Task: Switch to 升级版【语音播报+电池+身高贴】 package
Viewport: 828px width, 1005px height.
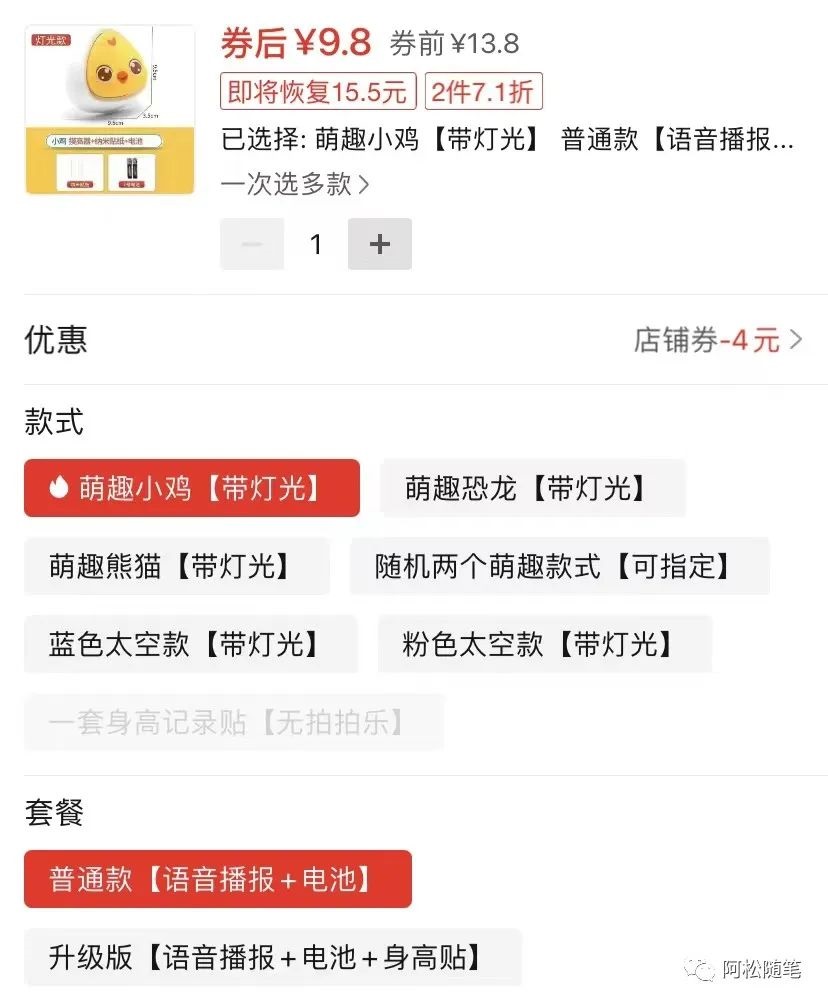Action: pyautogui.click(x=272, y=957)
